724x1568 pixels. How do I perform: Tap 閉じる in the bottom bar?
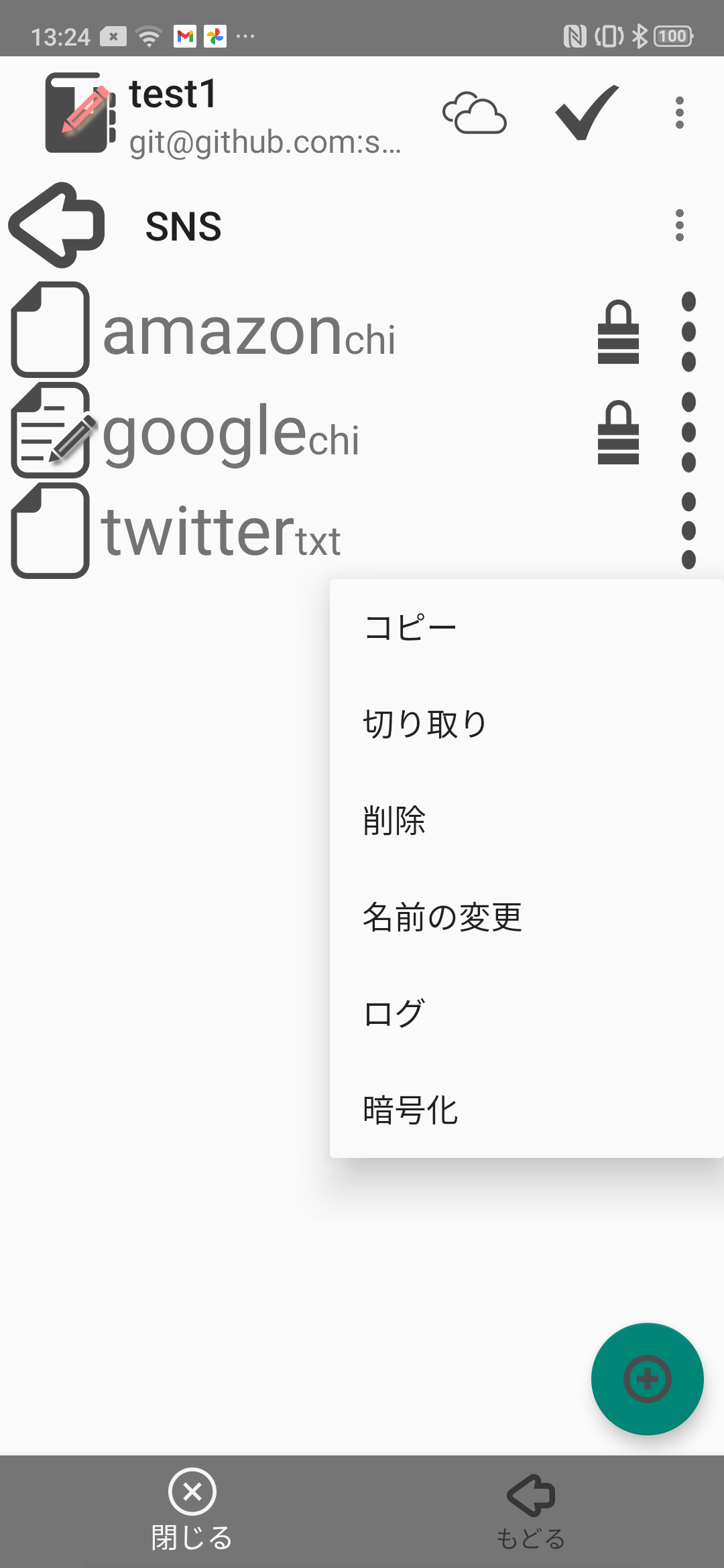[192, 1510]
